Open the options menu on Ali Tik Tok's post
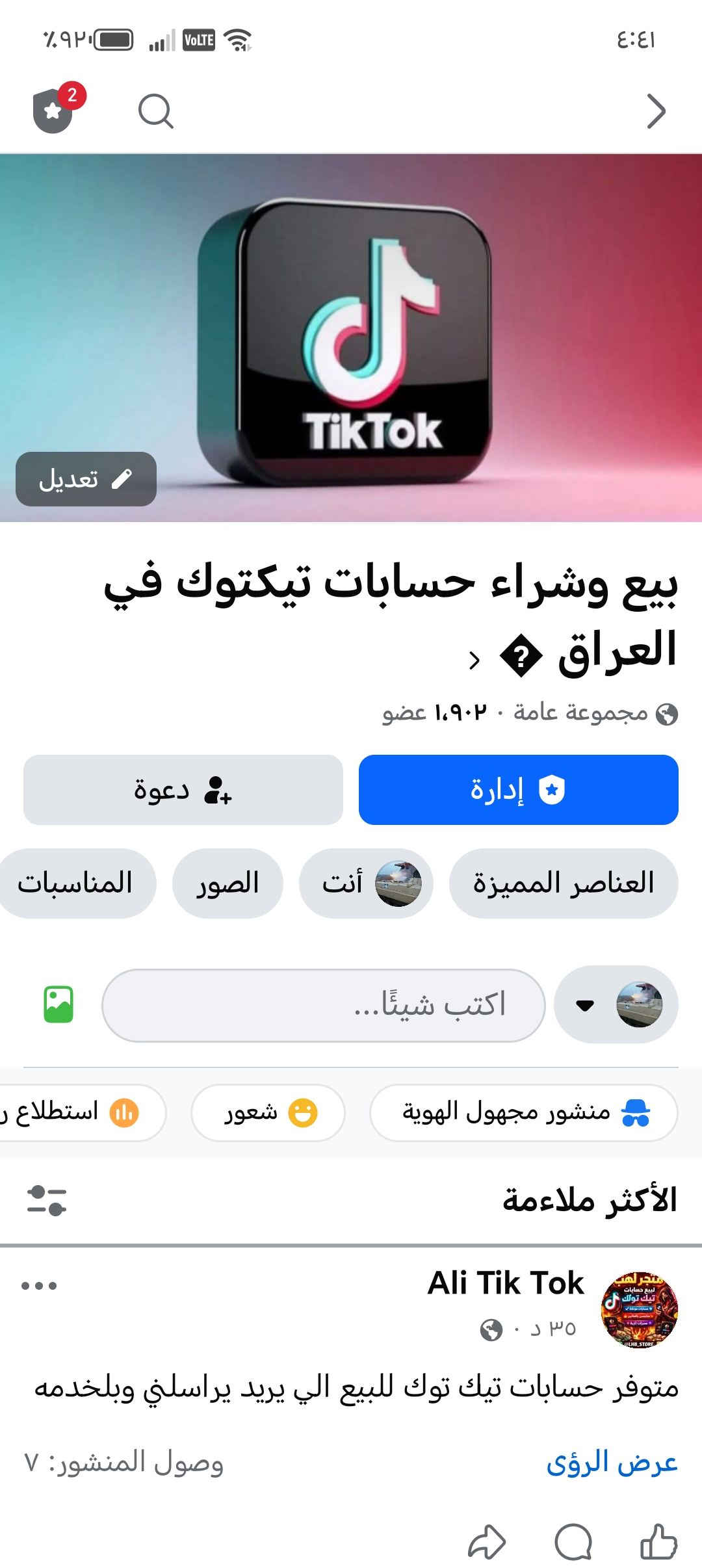The height and width of the screenshot is (1568, 702). coord(39,1285)
